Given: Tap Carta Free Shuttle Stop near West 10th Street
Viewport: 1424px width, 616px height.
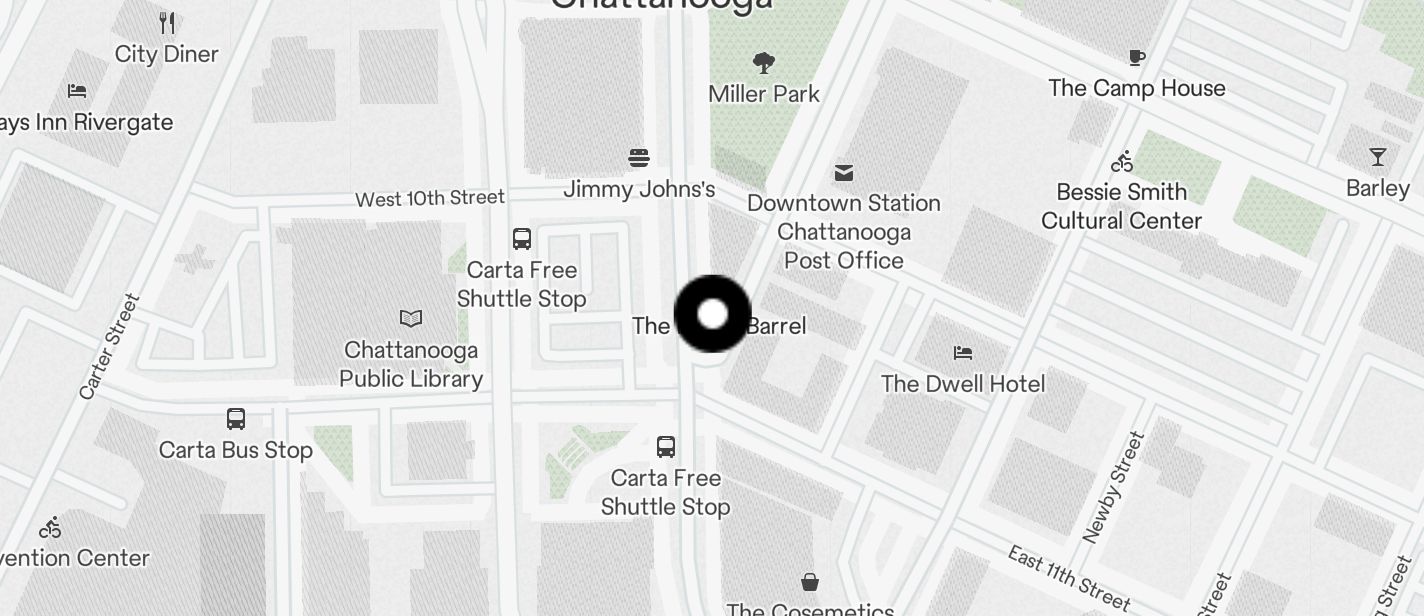Looking at the screenshot, I should 522,239.
